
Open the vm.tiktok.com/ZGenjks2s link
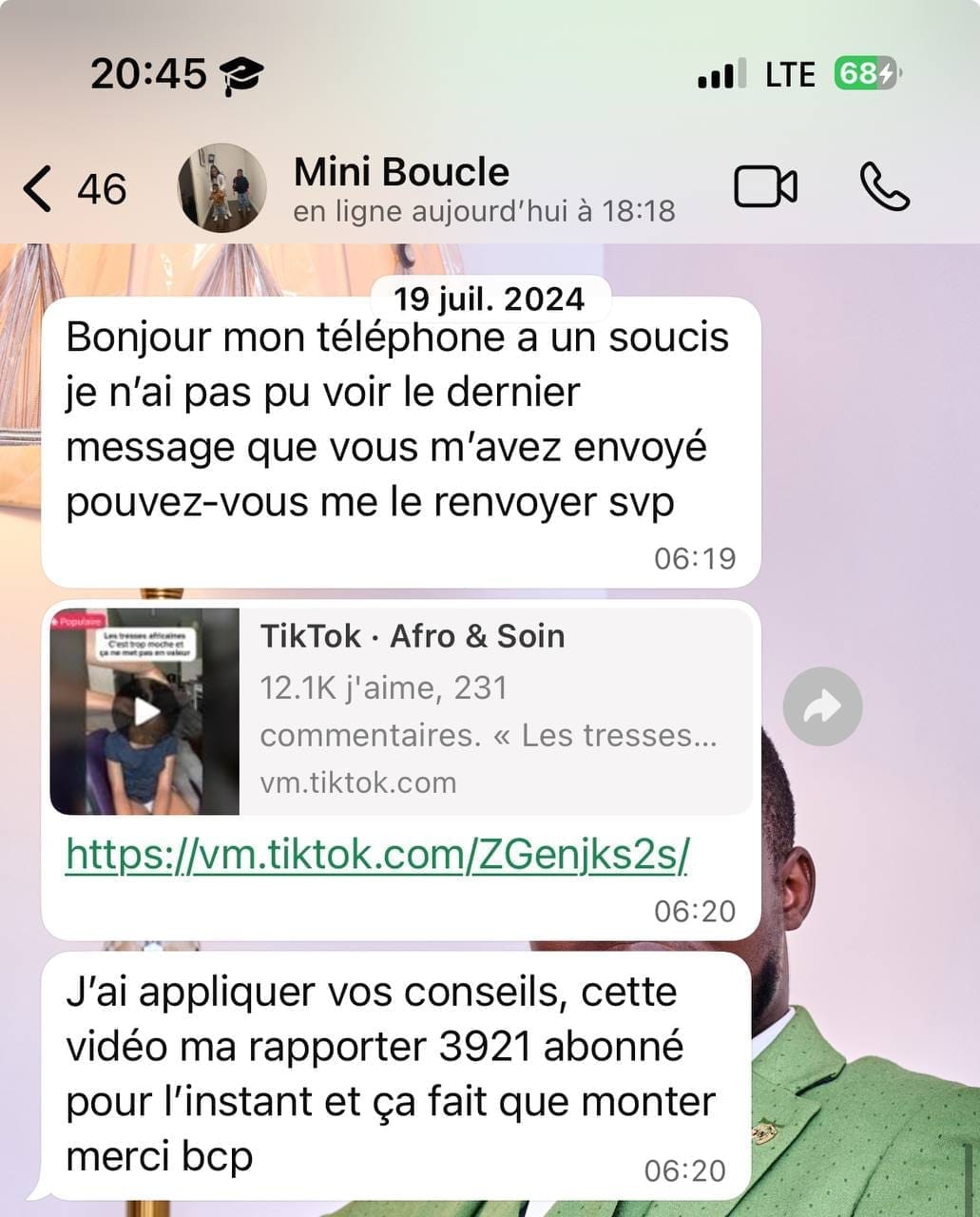(376, 856)
